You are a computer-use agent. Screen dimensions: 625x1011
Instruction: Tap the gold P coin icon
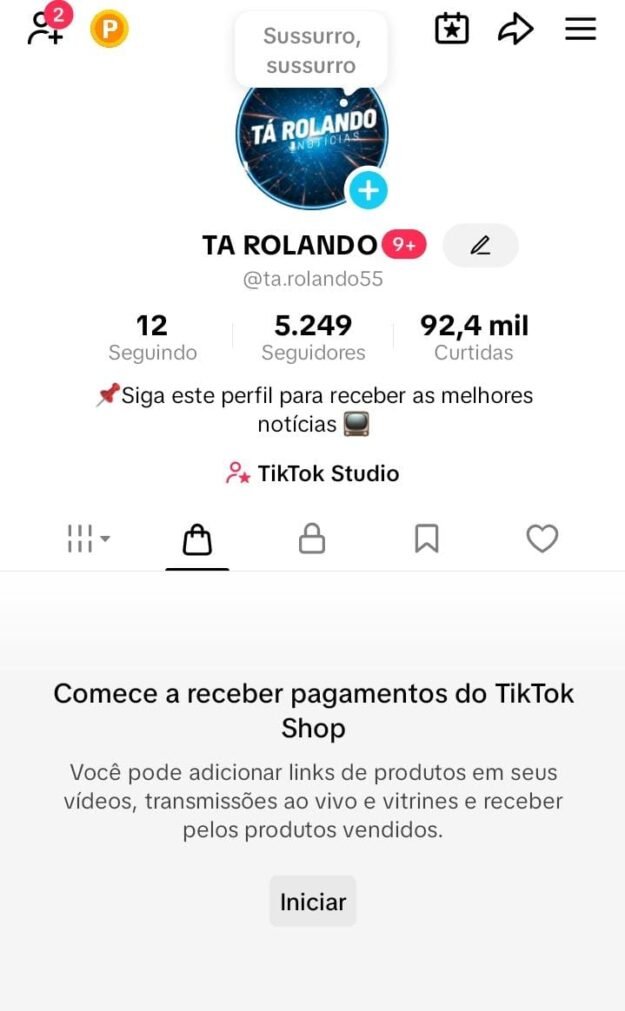[x=109, y=30]
